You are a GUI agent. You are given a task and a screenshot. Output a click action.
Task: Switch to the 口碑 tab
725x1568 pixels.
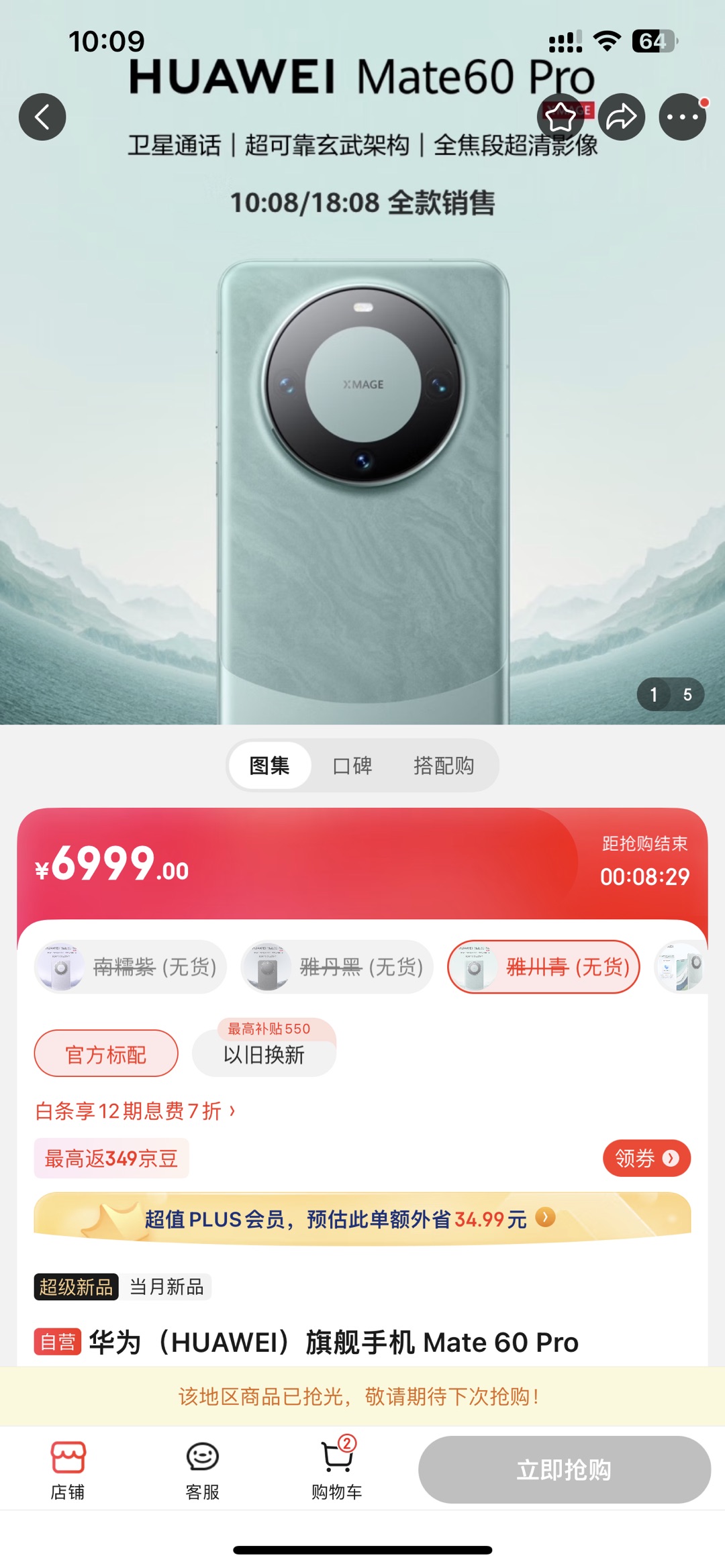[352, 766]
